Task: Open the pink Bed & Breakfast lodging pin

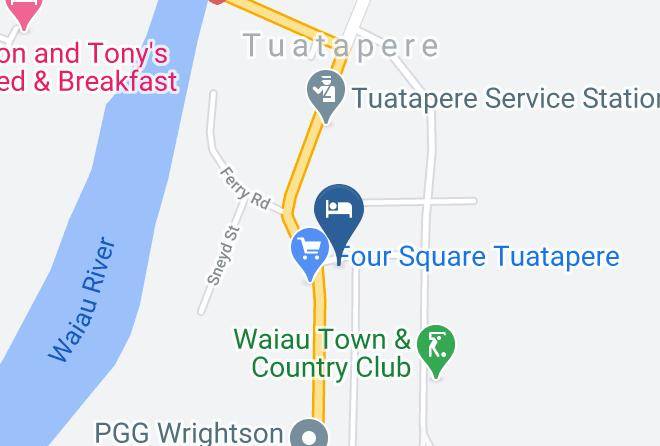Action: tap(24, 13)
